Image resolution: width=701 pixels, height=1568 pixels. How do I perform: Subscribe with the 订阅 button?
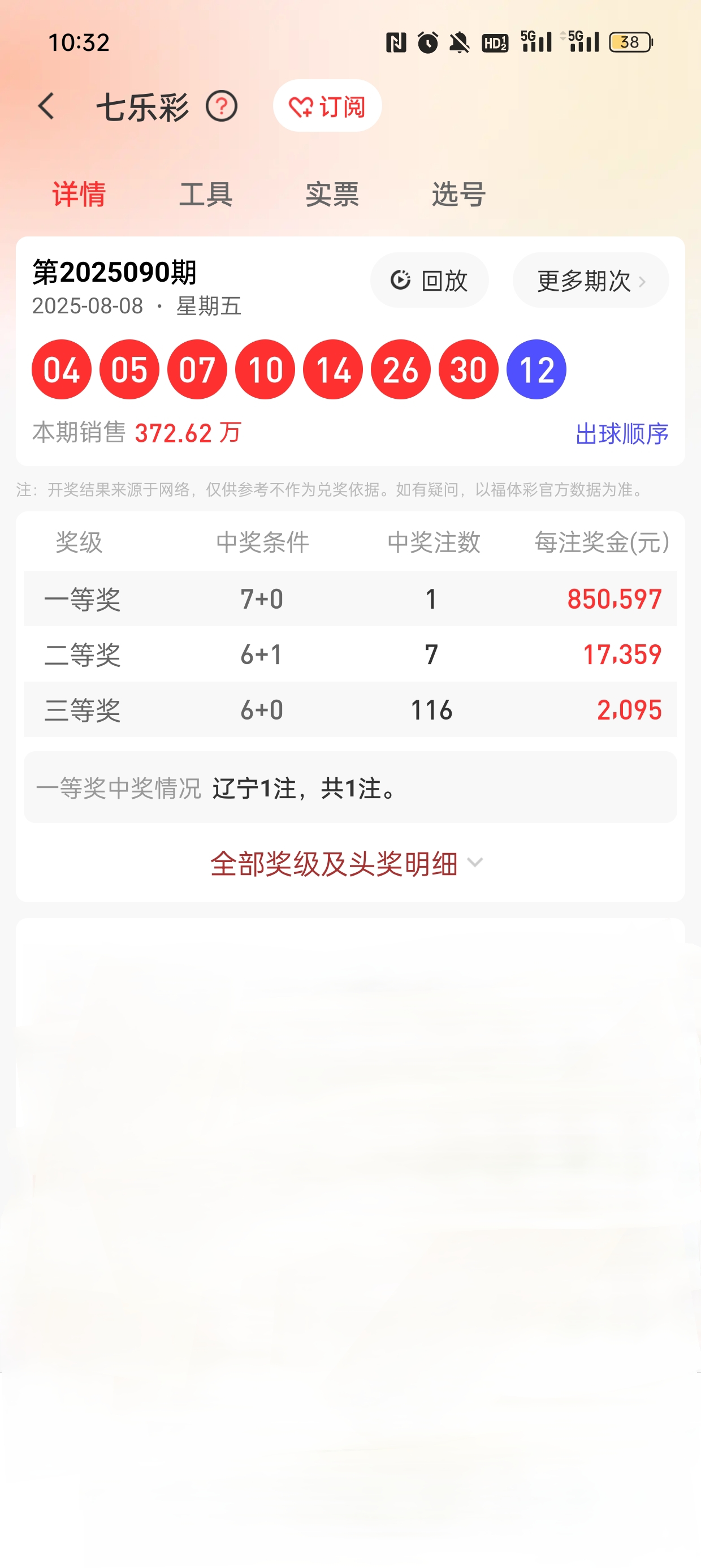tap(327, 106)
